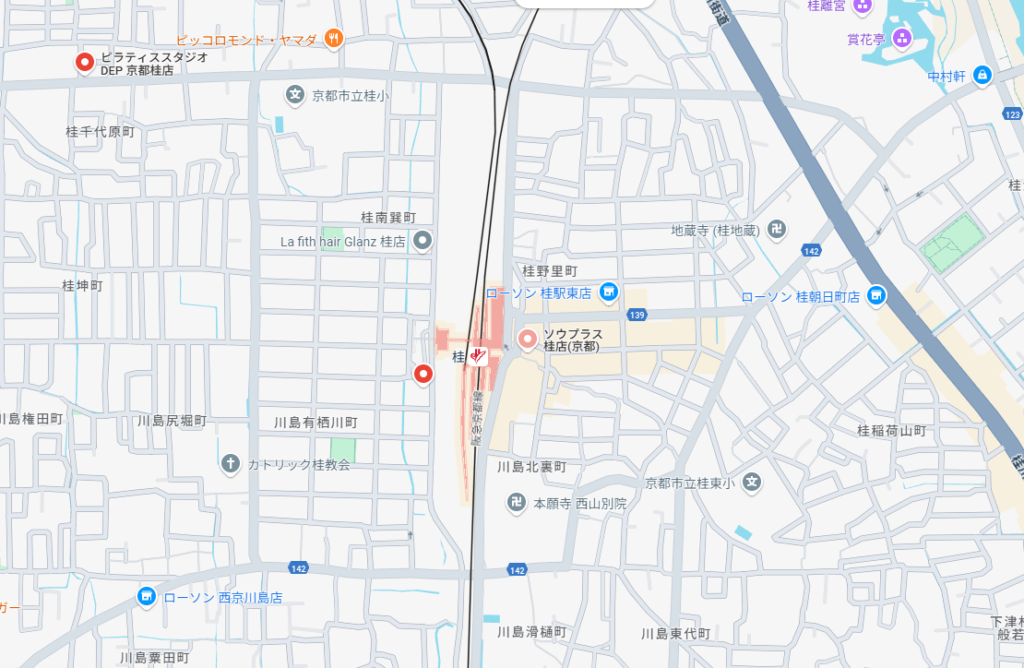Viewport: 1024px width, 668px height.
Task: Select the ローソン 桂朝日町店 marker
Action: click(x=877, y=296)
